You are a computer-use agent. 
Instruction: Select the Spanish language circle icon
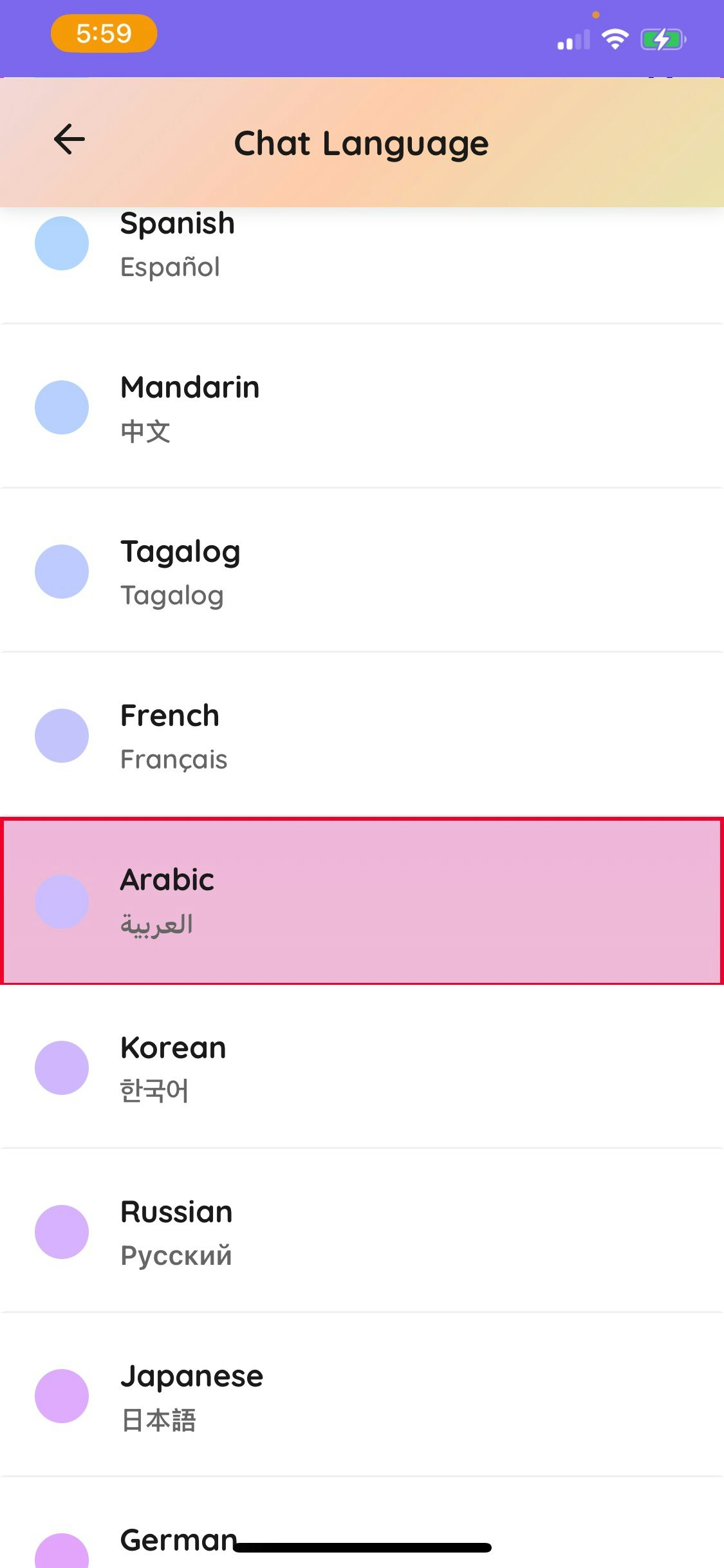62,243
